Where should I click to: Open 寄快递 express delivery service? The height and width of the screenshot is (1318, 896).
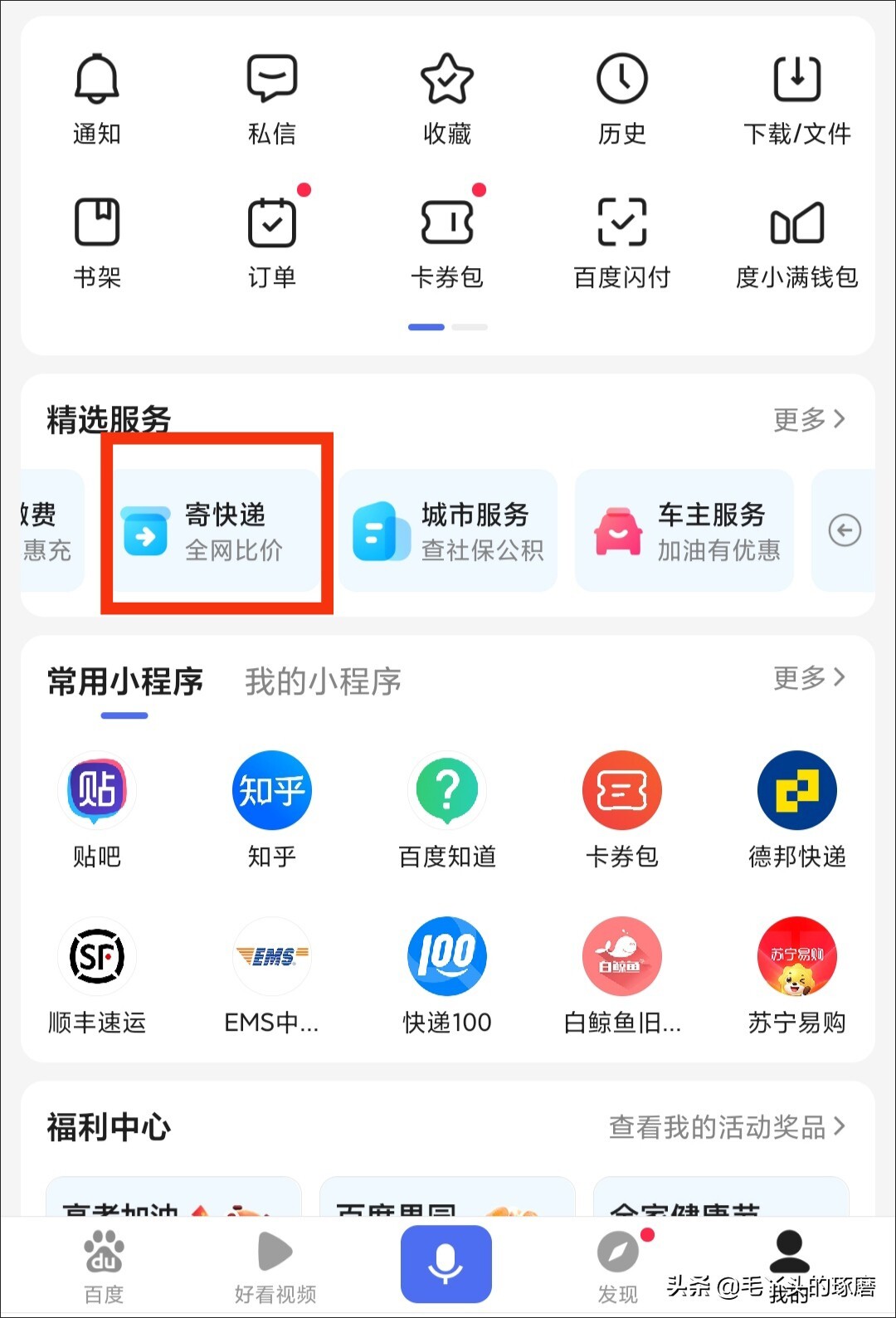click(x=216, y=531)
